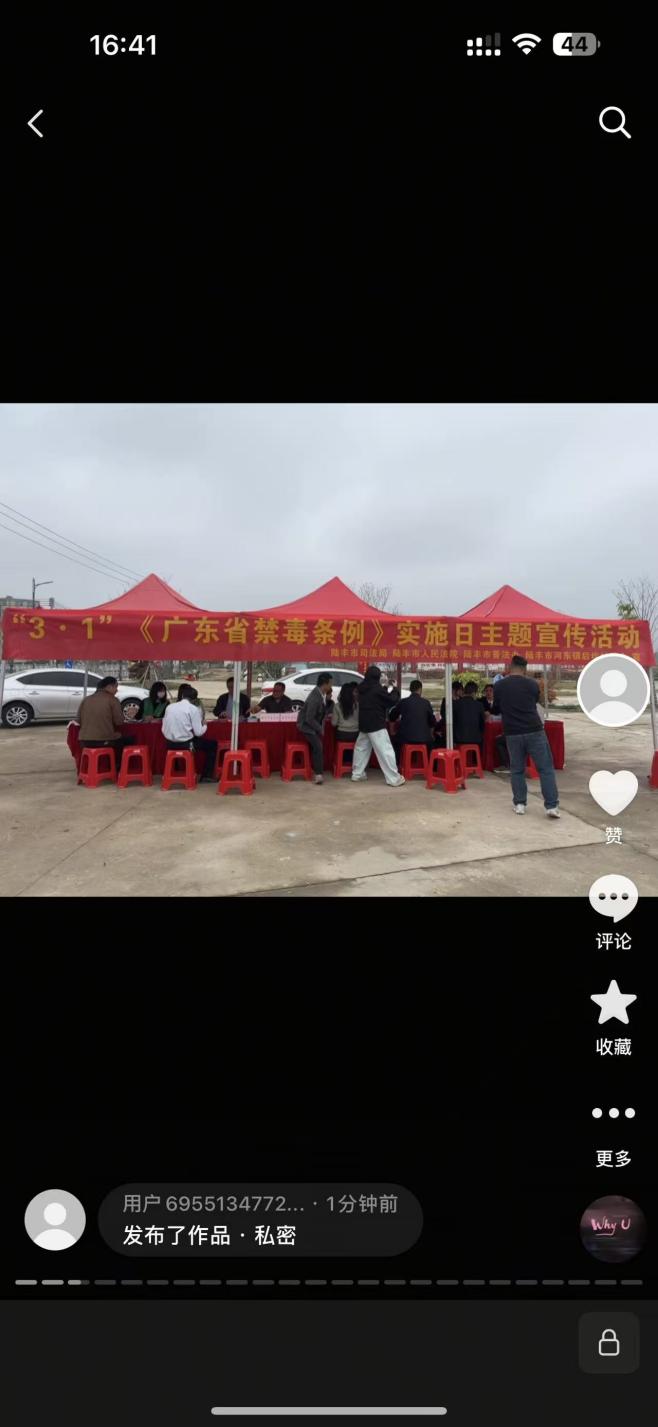This screenshot has width=658, height=1427.
Task: Tap the lock privacy button
Action: point(608,1342)
